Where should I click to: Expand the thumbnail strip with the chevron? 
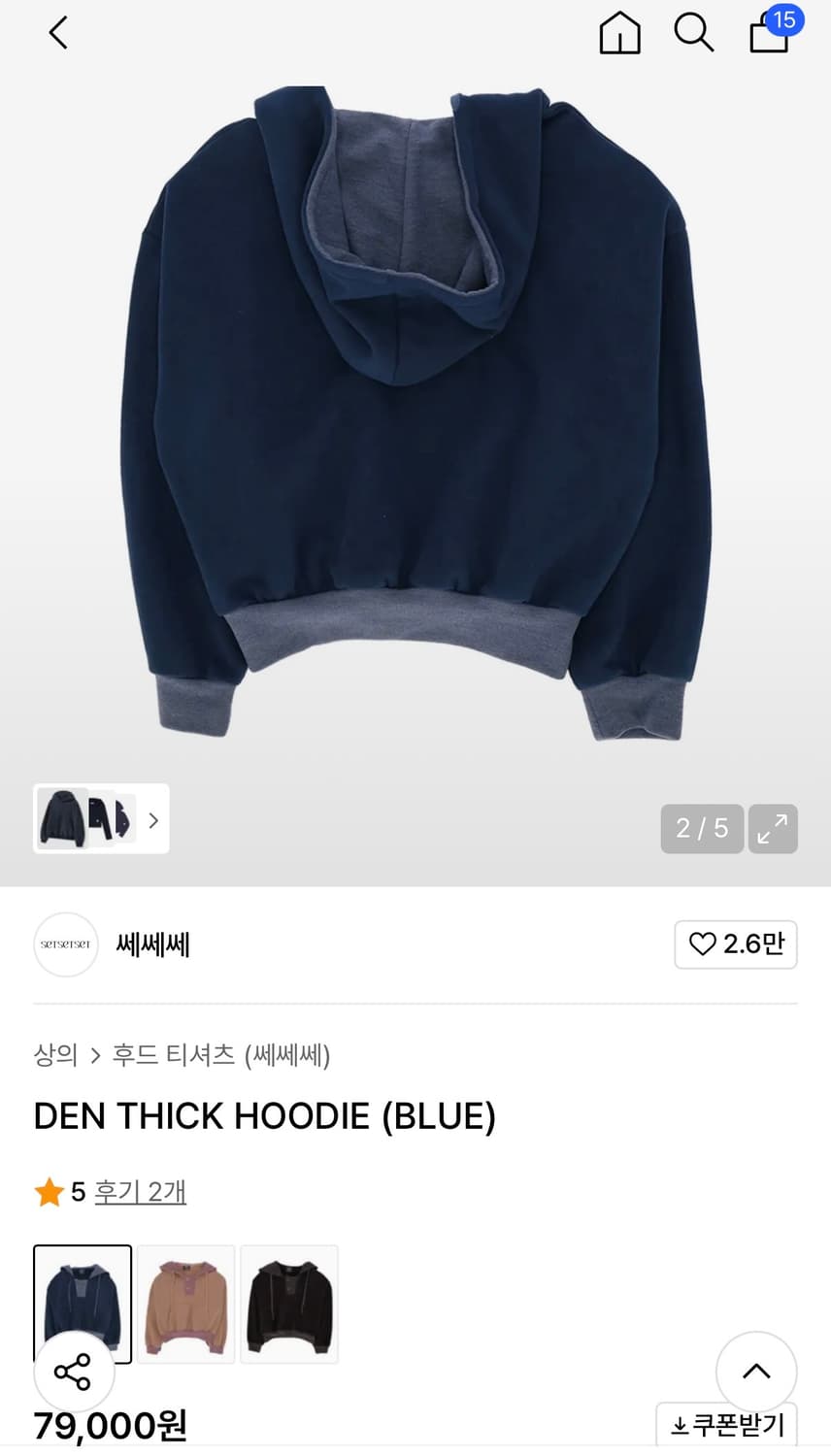point(152,820)
